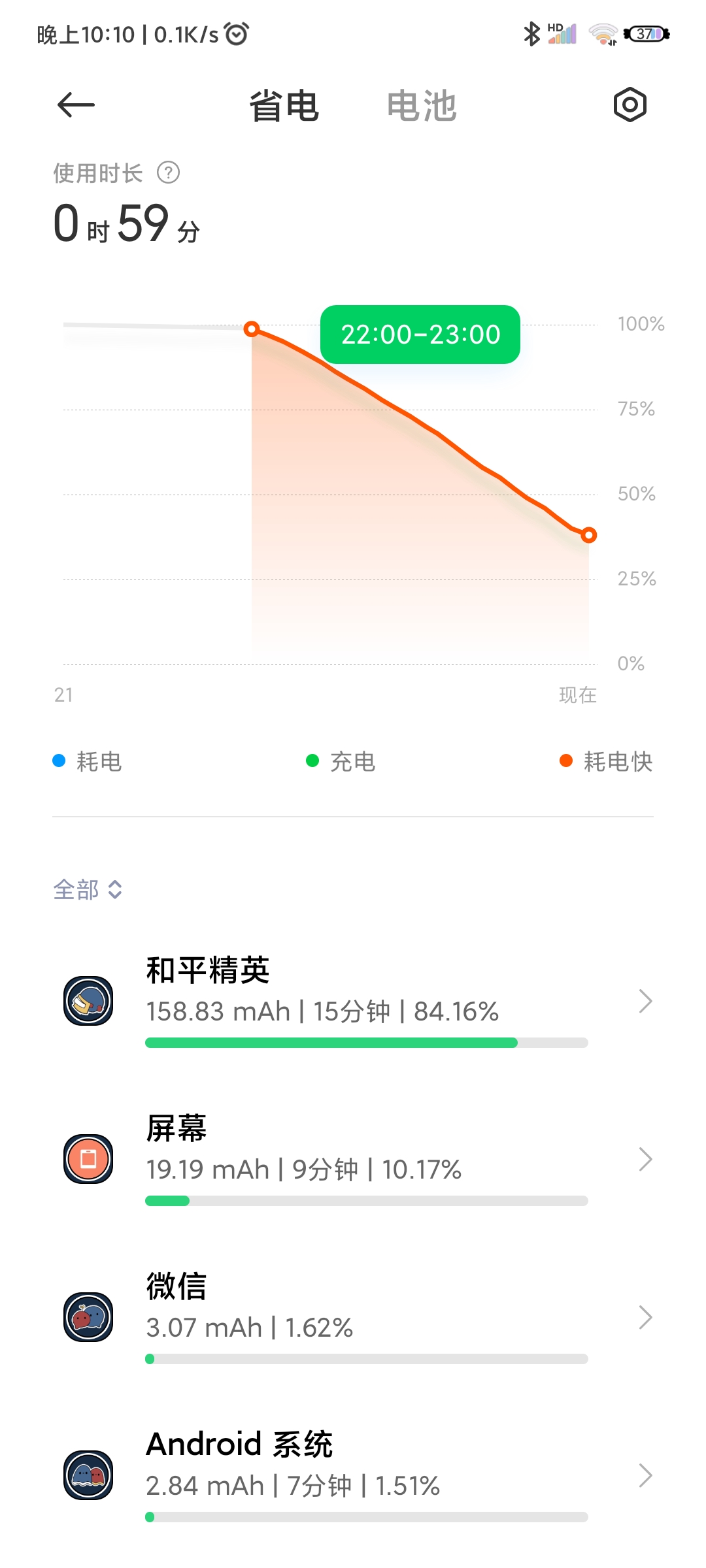Tap the chart's starting point marker

coord(252,329)
